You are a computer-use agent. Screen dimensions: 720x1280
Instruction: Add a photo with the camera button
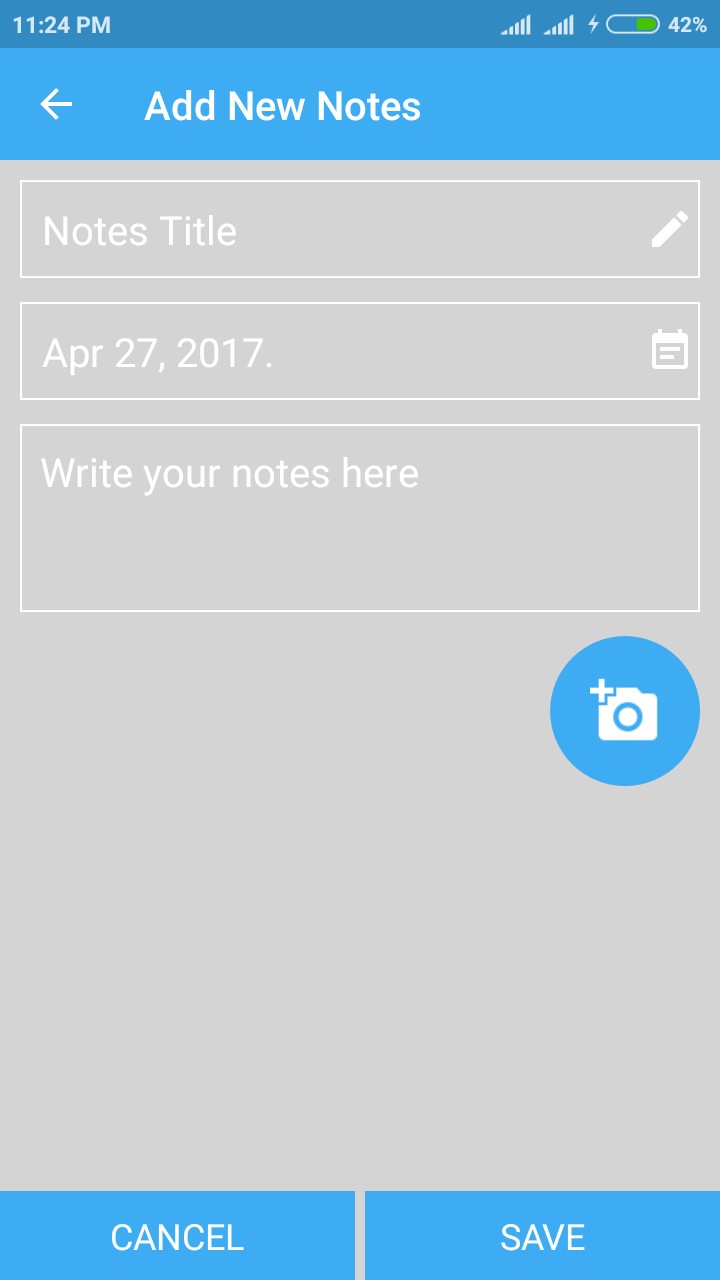625,711
